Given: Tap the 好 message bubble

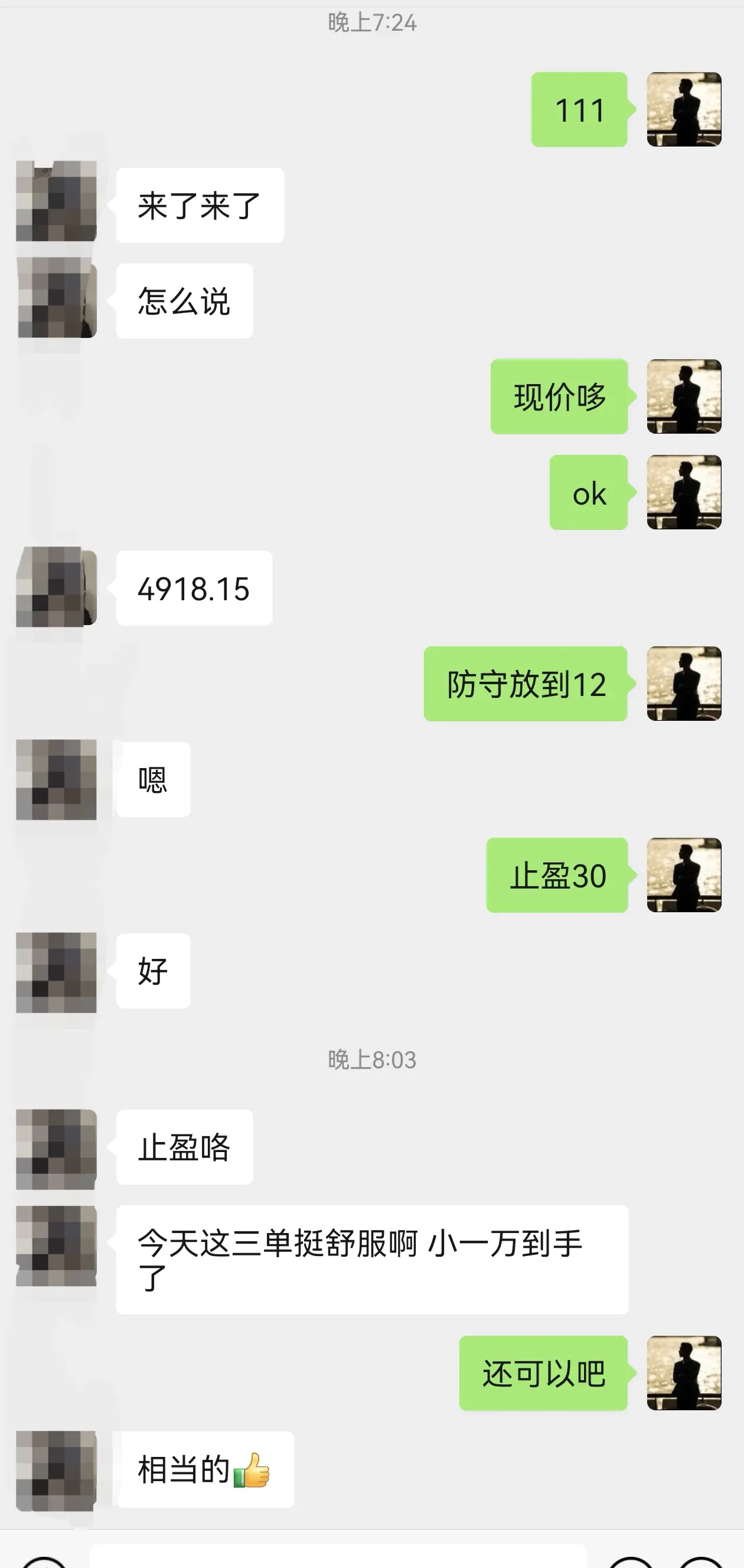Looking at the screenshot, I should (153, 972).
